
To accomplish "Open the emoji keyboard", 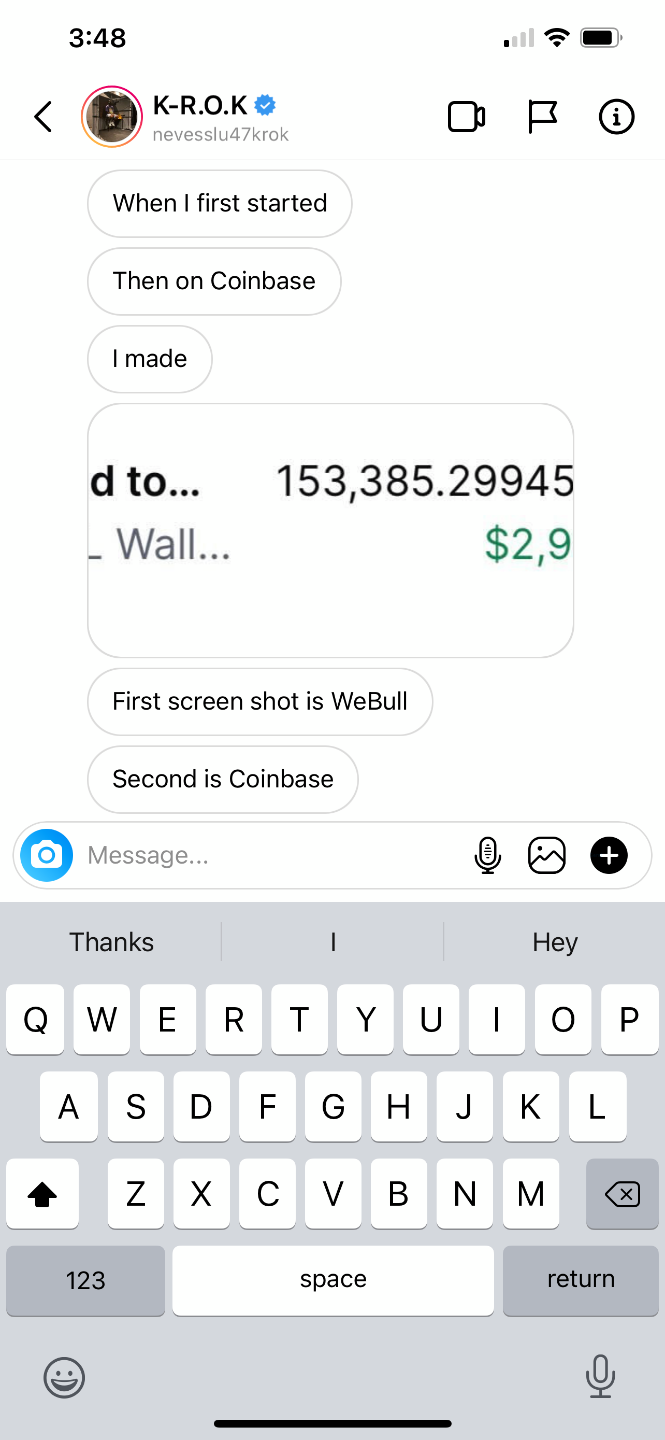I will [x=64, y=1377].
